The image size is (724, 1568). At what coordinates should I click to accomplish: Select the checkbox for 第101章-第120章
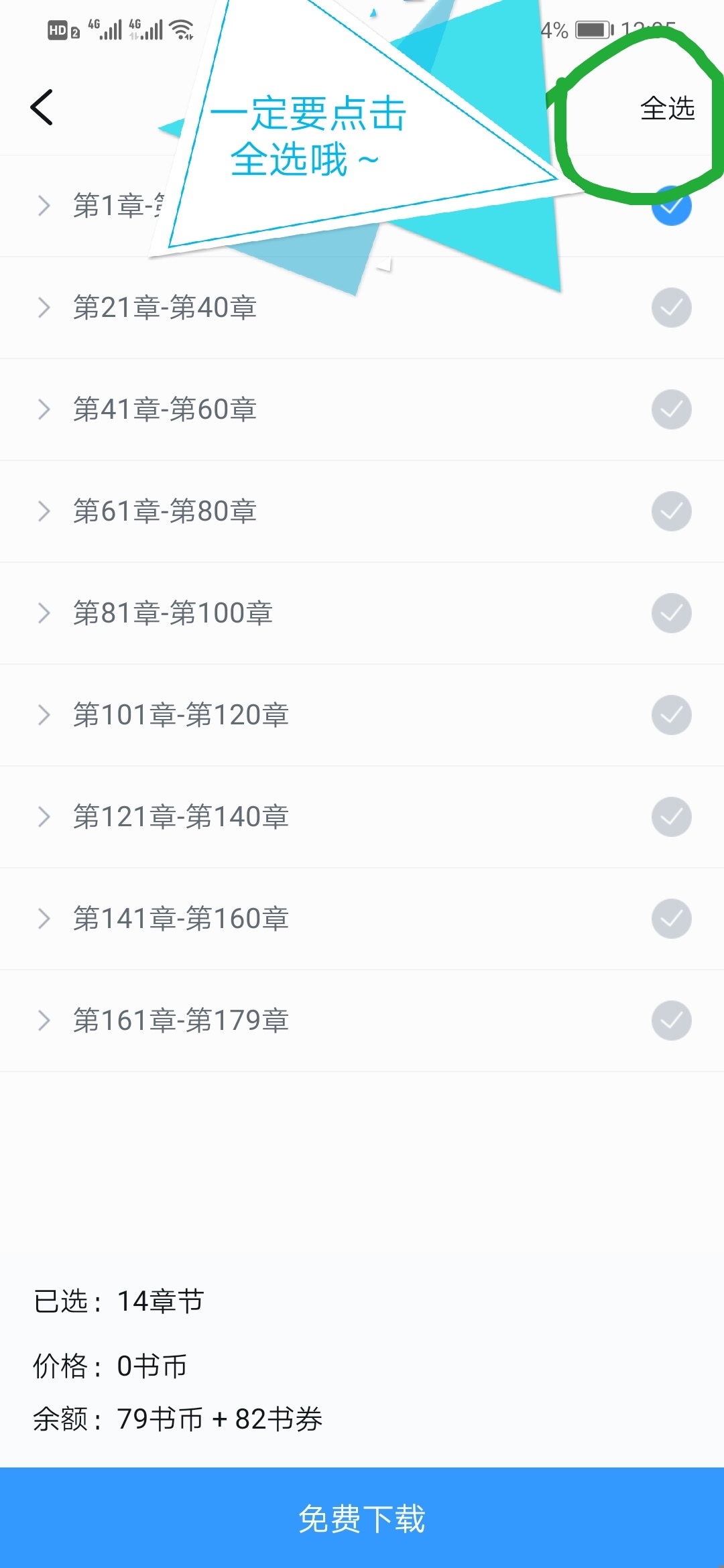tap(672, 715)
